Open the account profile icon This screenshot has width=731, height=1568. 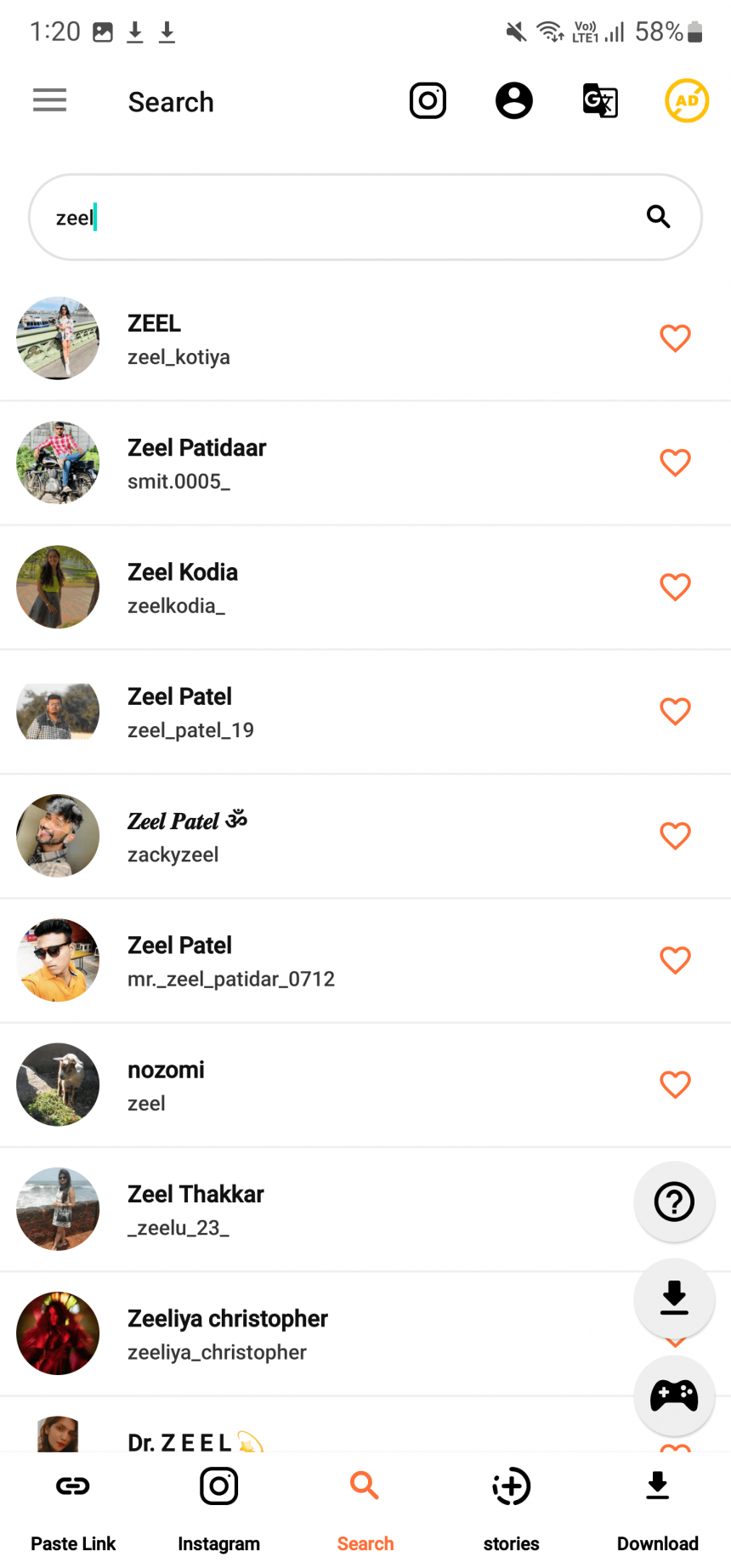514,100
